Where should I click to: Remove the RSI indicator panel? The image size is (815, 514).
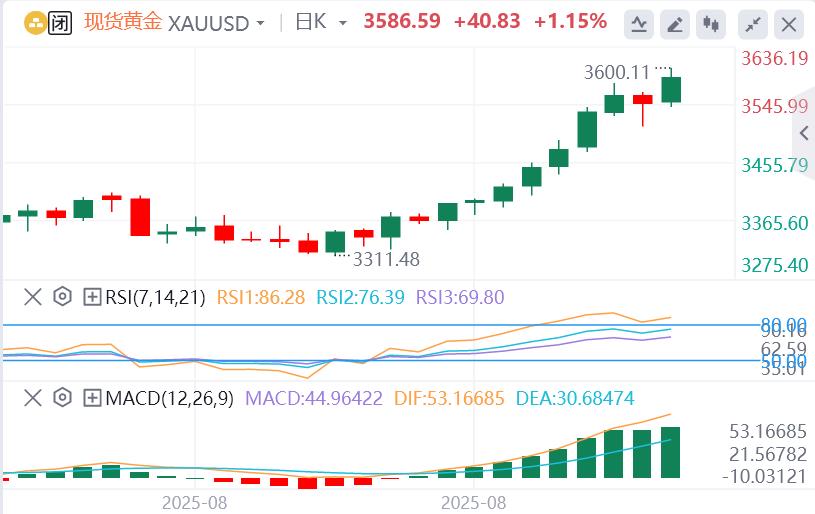(x=33, y=296)
